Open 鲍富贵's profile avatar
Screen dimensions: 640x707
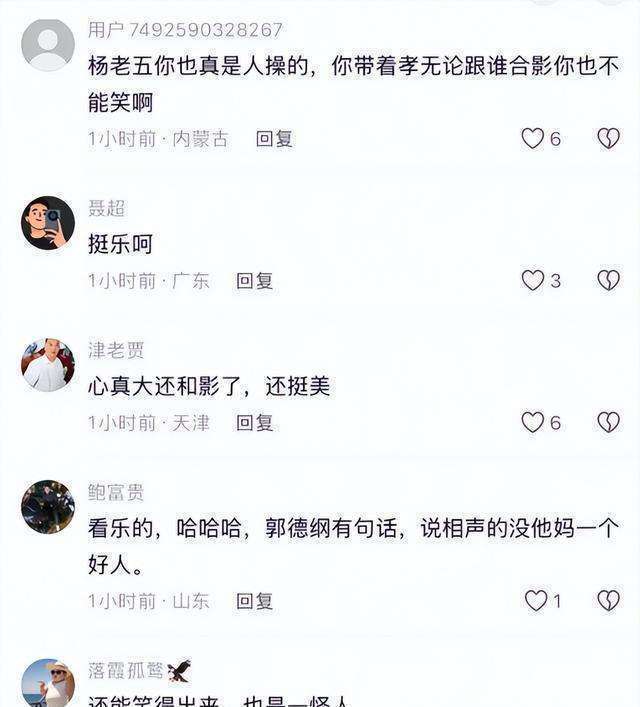(x=48, y=507)
